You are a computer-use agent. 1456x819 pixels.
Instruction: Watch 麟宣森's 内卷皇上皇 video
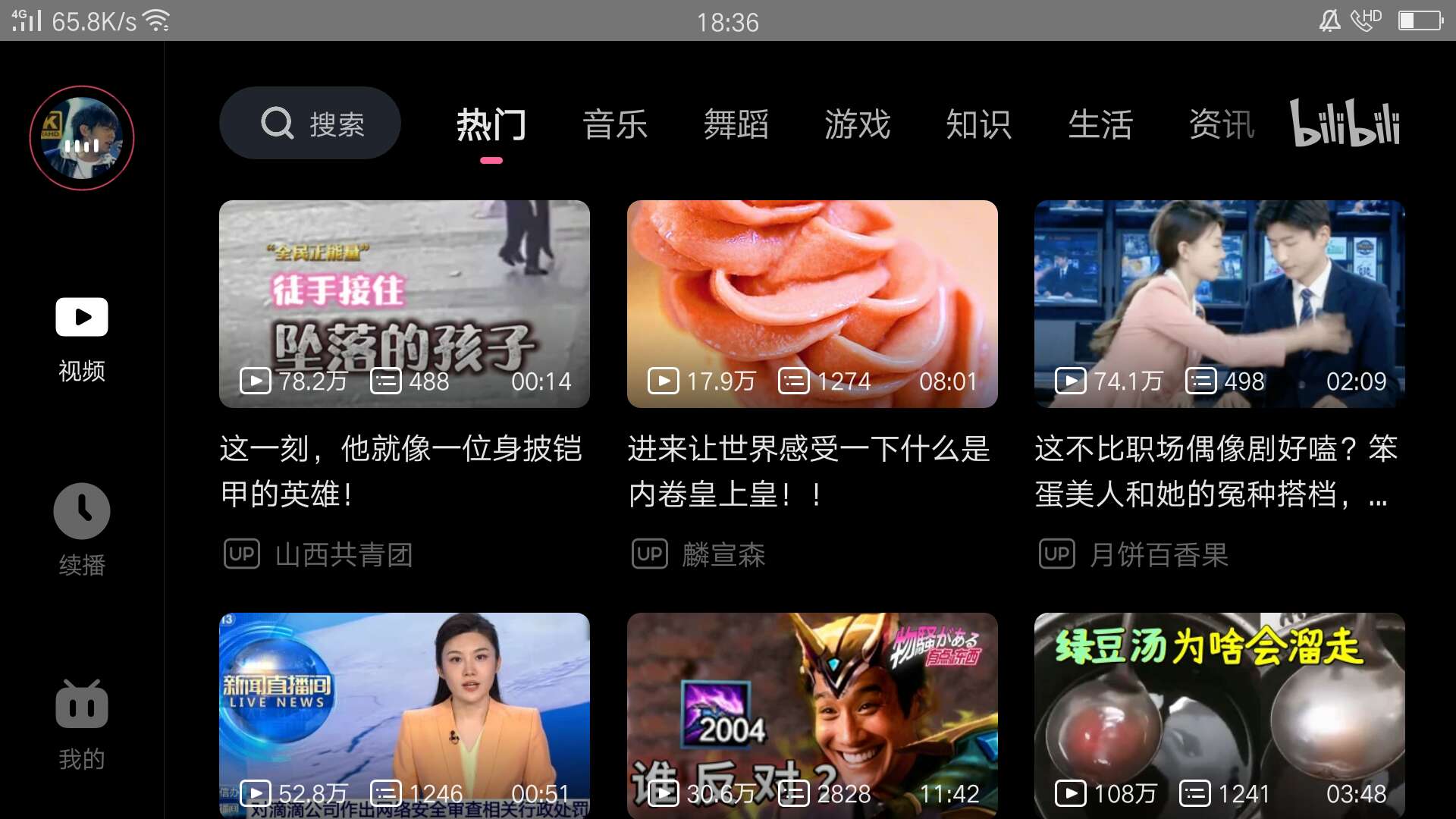pyautogui.click(x=812, y=304)
